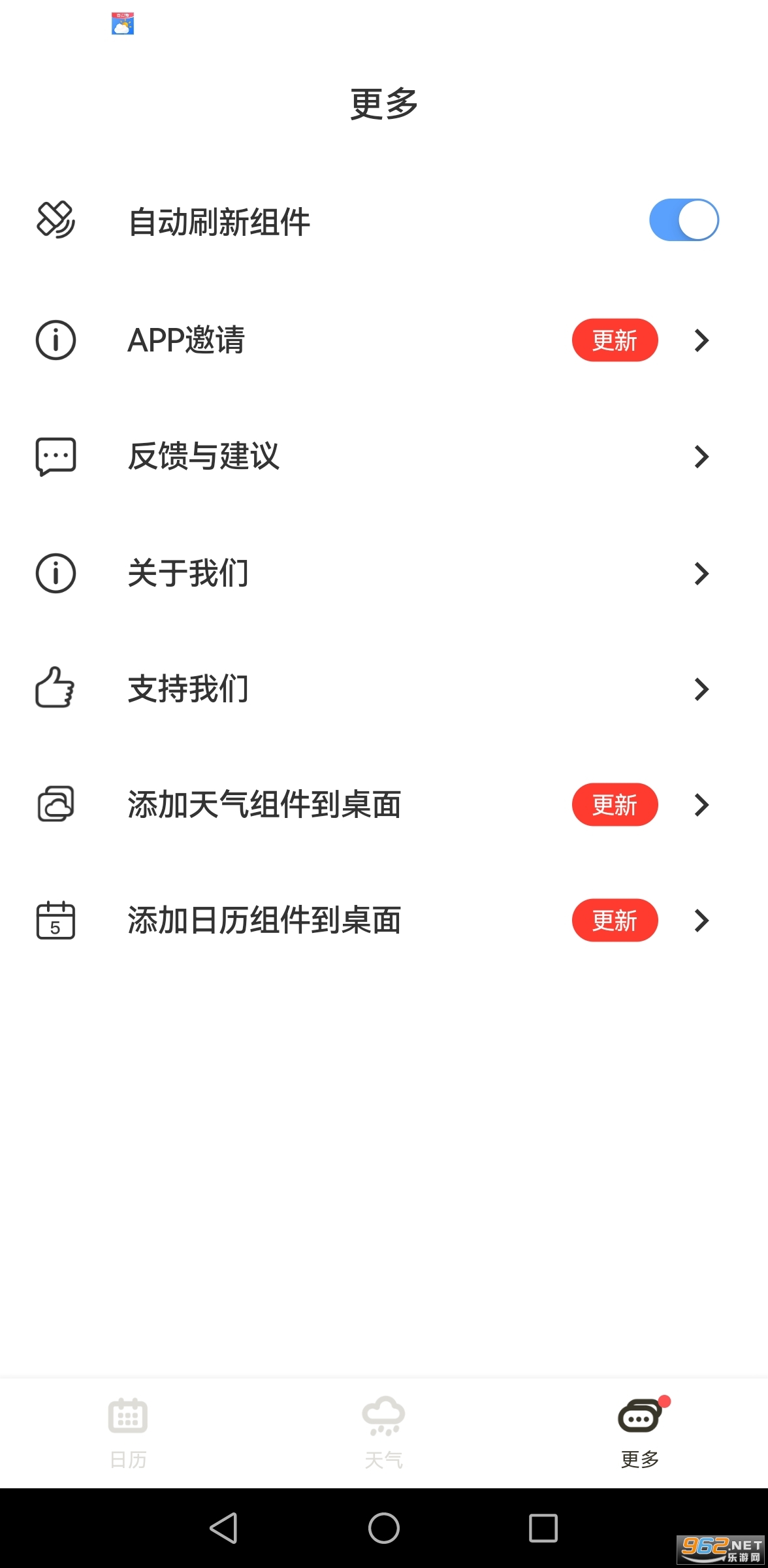
Task: Tap the system home button
Action: (x=384, y=1528)
